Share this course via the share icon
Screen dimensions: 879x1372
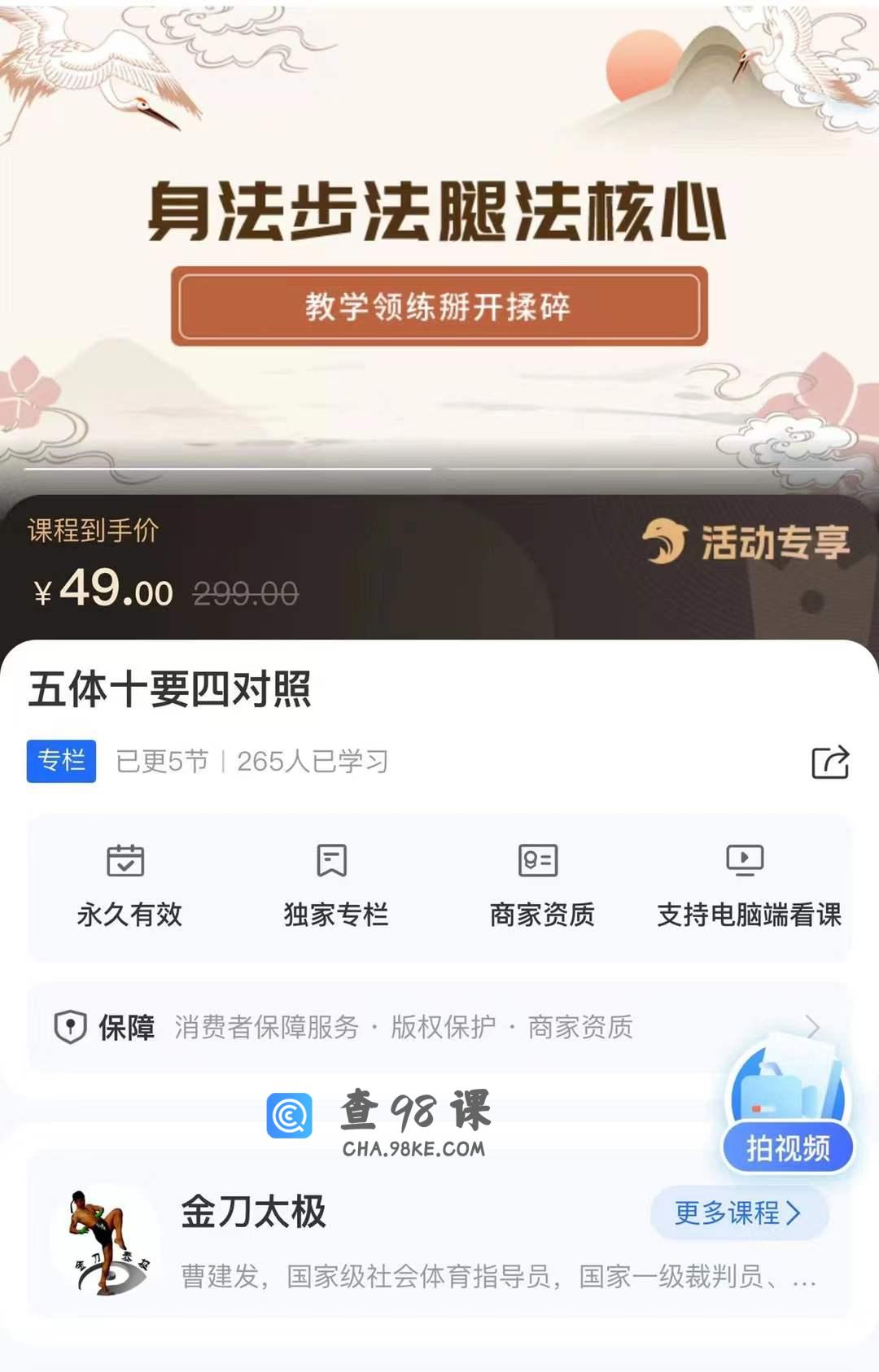pyautogui.click(x=830, y=762)
